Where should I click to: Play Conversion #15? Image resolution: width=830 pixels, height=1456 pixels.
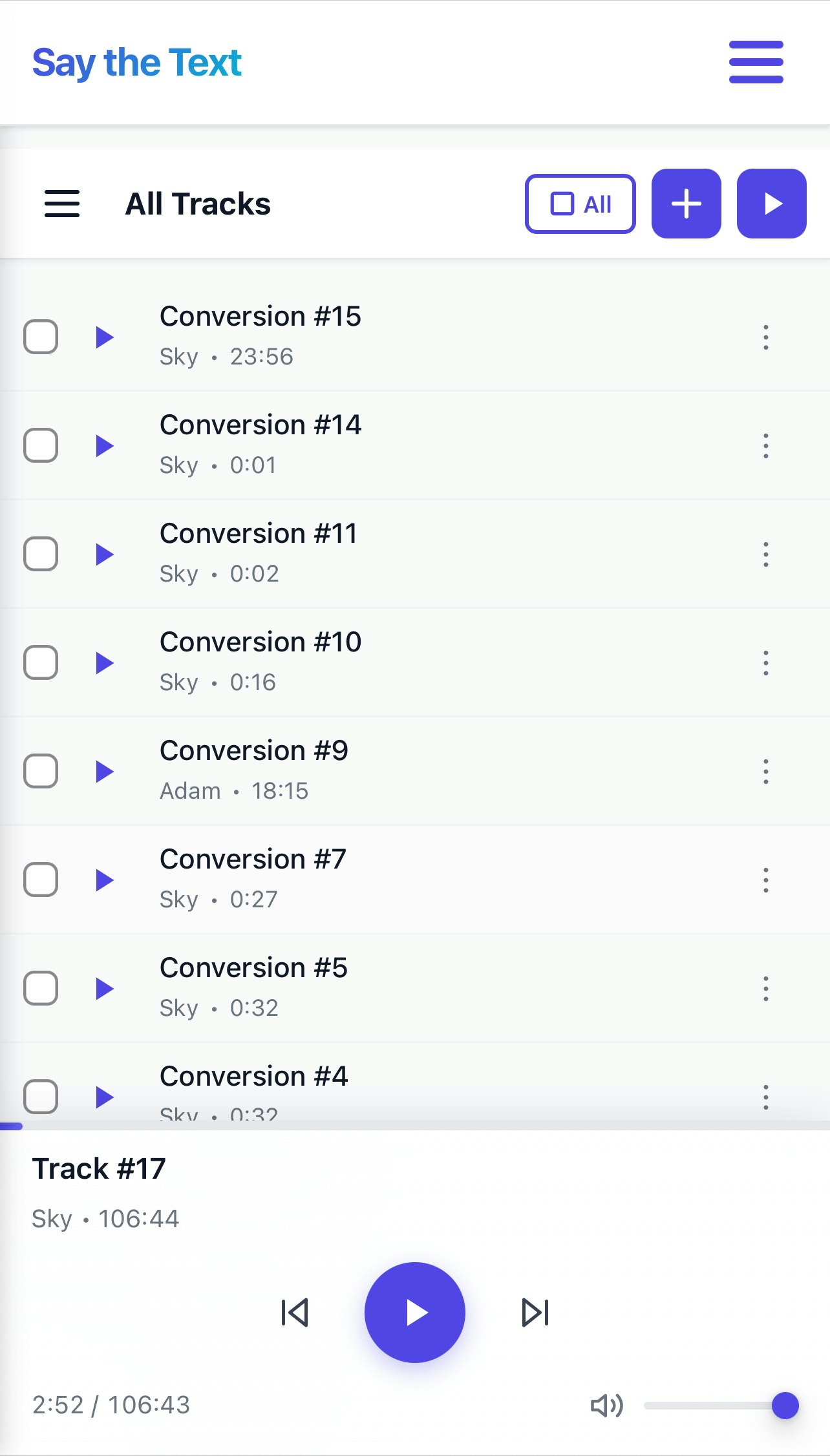click(x=105, y=337)
